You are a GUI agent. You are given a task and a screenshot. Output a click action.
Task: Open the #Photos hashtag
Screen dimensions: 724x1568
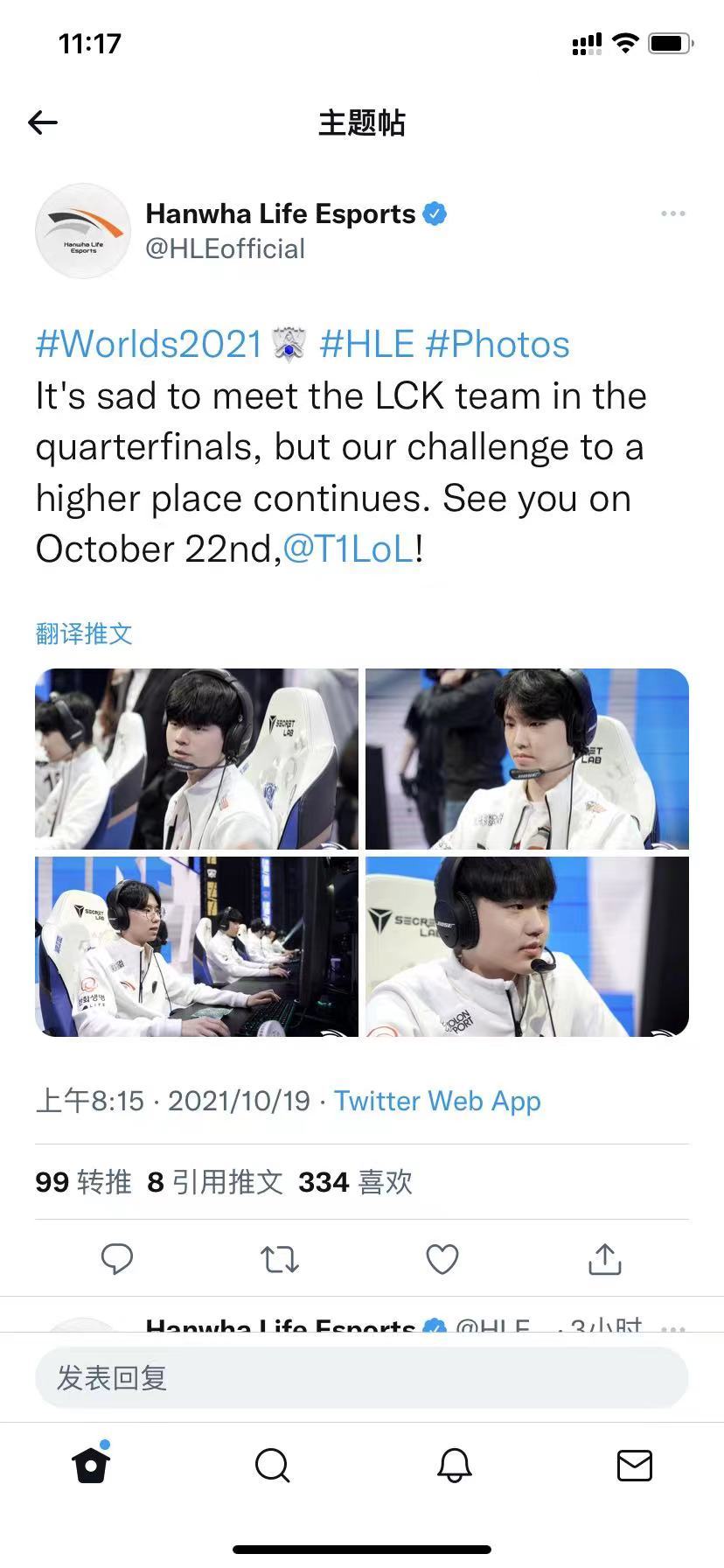pos(497,344)
